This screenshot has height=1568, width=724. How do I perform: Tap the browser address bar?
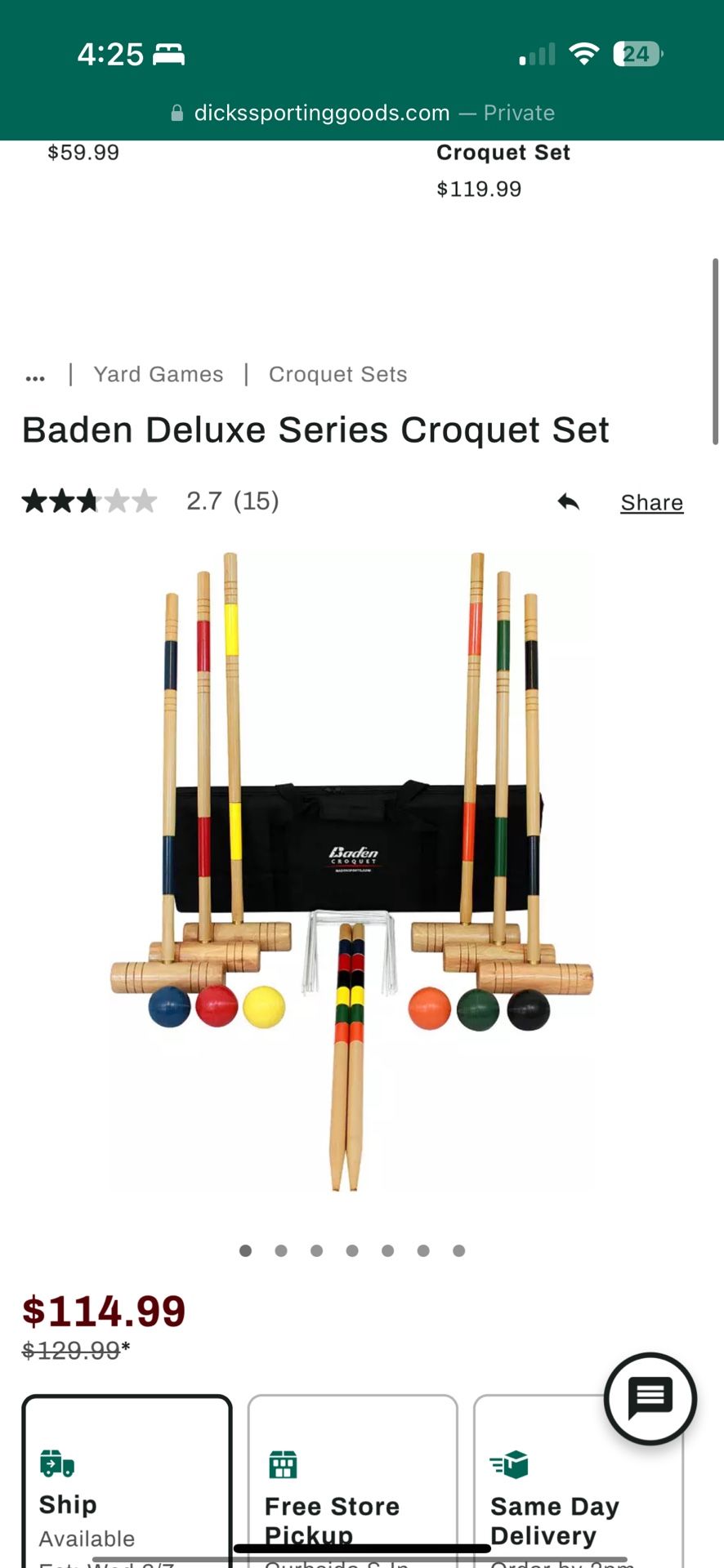362,113
